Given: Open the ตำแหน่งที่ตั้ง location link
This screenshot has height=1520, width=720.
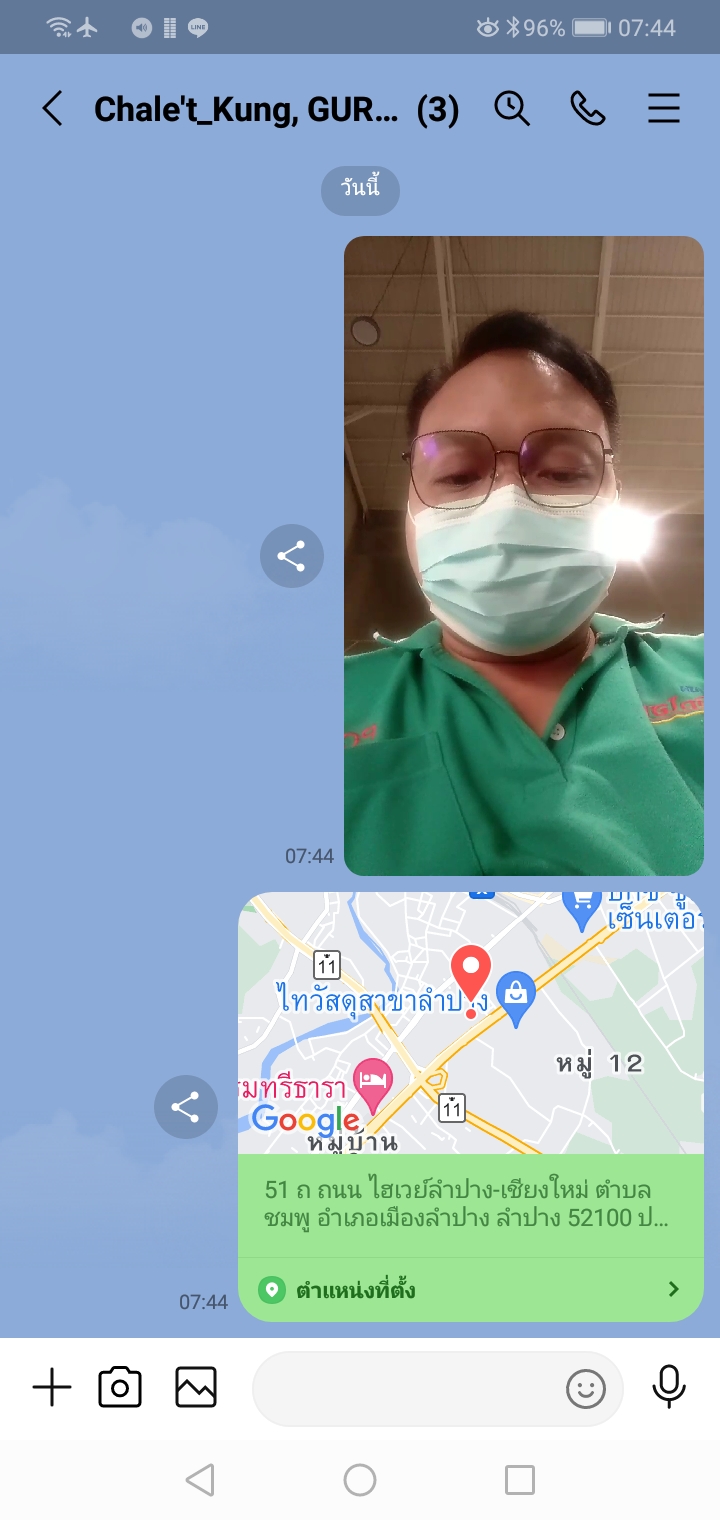Looking at the screenshot, I should tap(470, 1290).
